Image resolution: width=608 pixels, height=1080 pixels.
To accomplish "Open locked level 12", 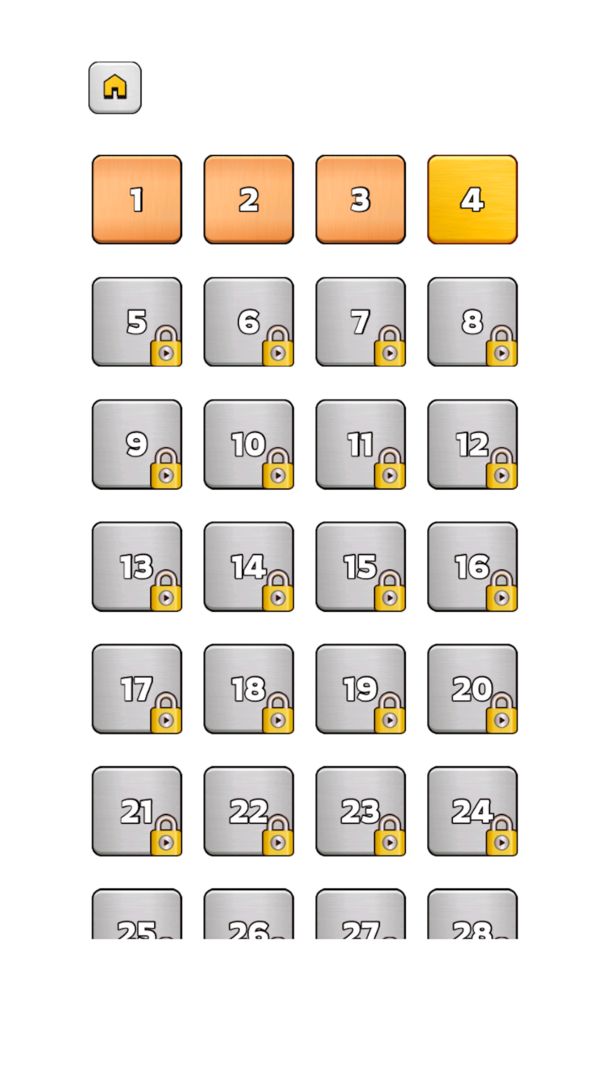I will [473, 445].
